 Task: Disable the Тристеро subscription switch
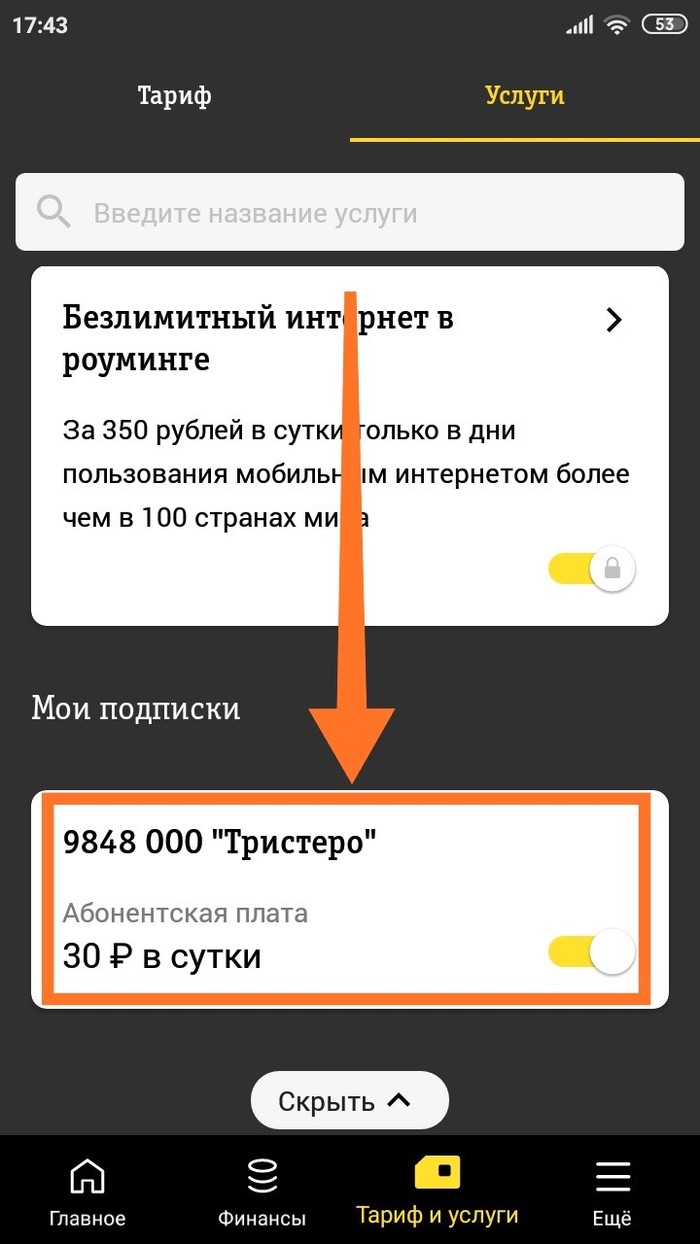[x=592, y=951]
